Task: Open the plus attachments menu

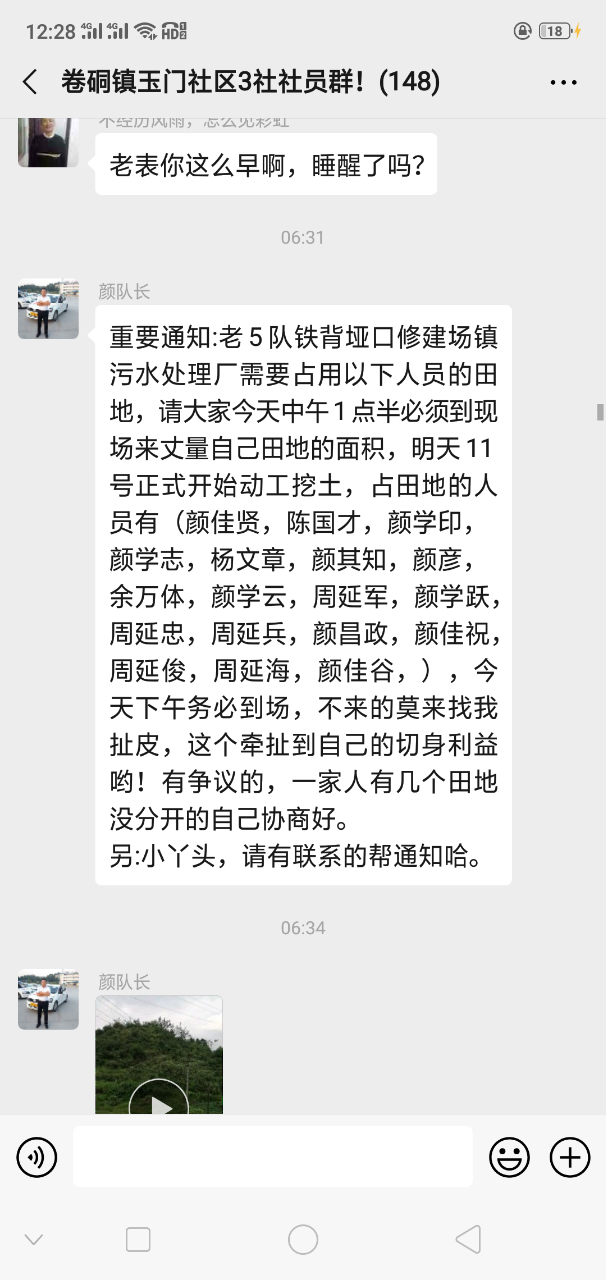Action: coord(570,1158)
